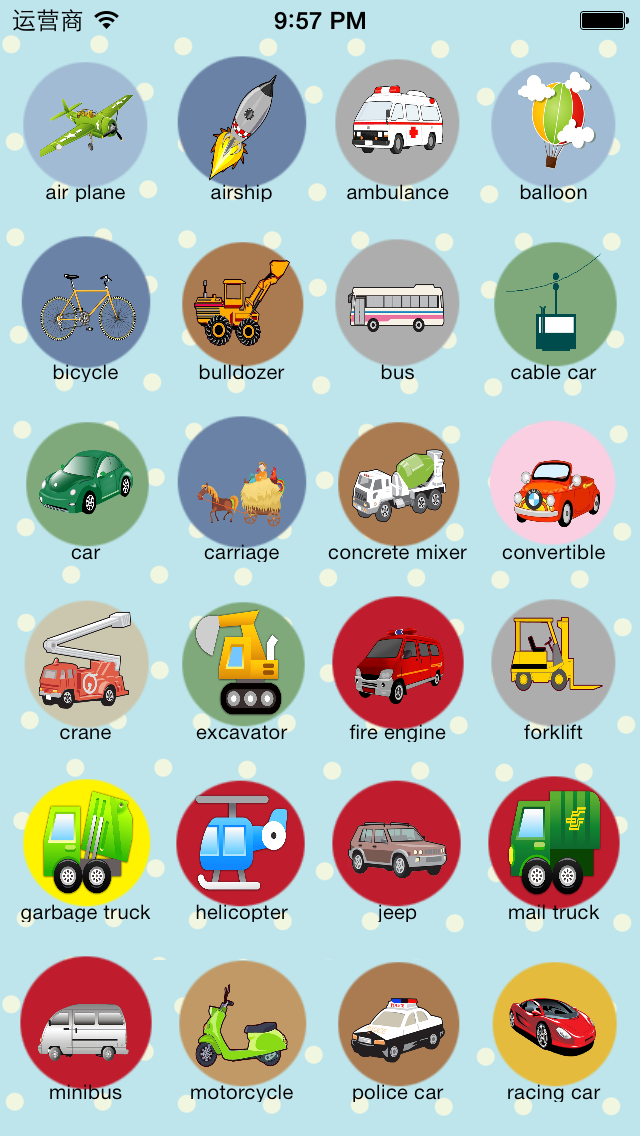This screenshot has height=1136, width=640.
Task: Open the carriage picture
Action: coord(241,482)
